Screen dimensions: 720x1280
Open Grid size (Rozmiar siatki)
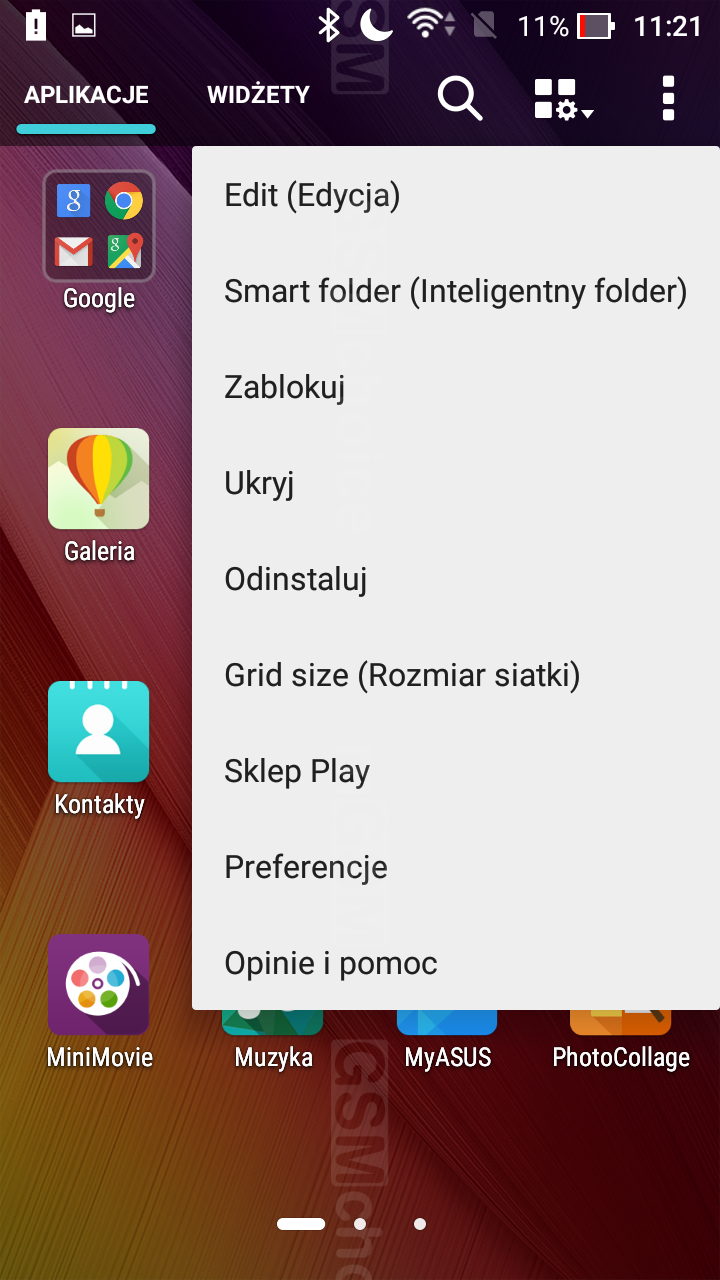(x=402, y=676)
